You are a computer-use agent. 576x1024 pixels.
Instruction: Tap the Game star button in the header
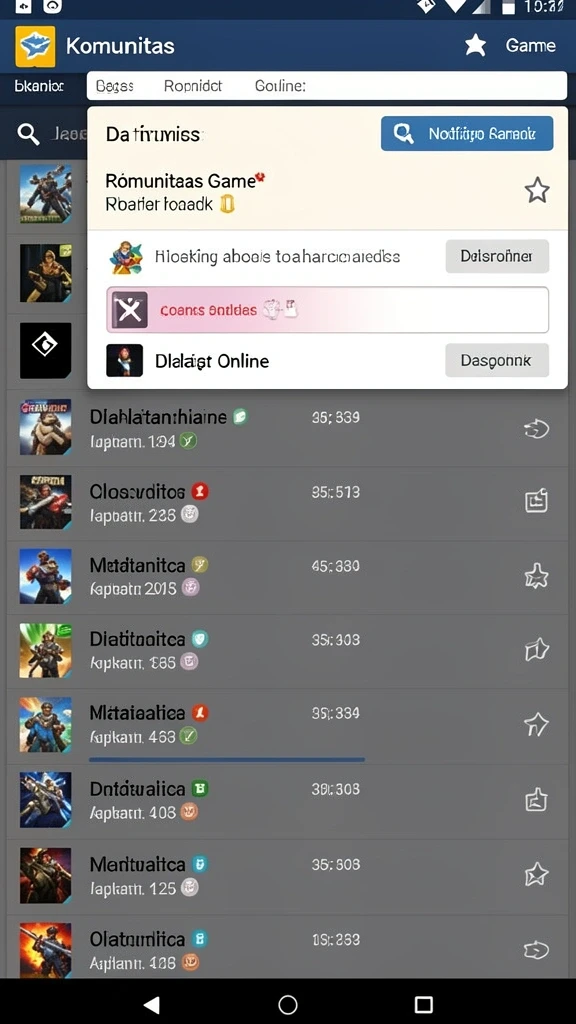coord(510,45)
